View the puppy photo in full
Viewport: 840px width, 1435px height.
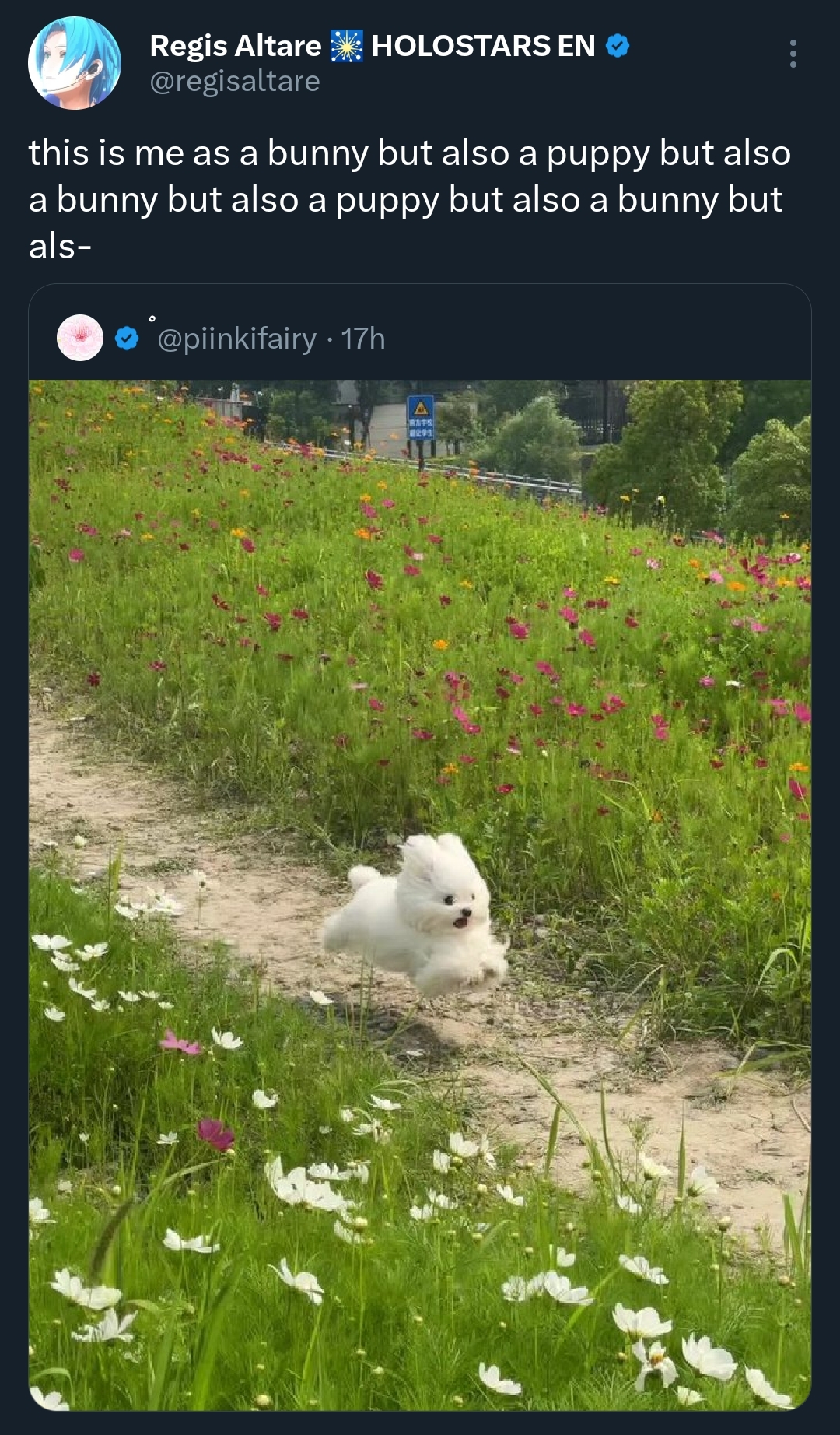420,895
